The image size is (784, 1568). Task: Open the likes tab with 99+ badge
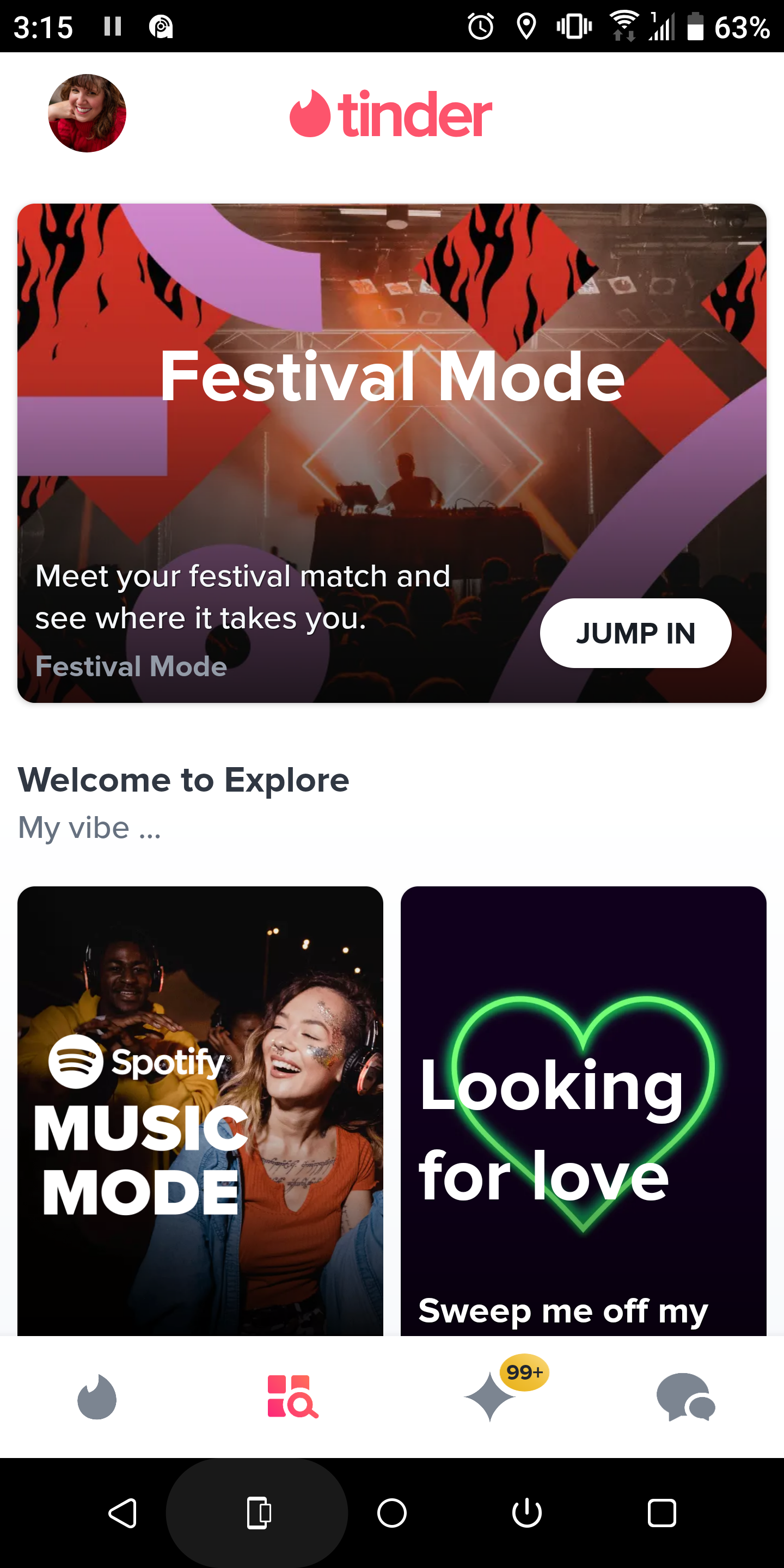[491, 1397]
